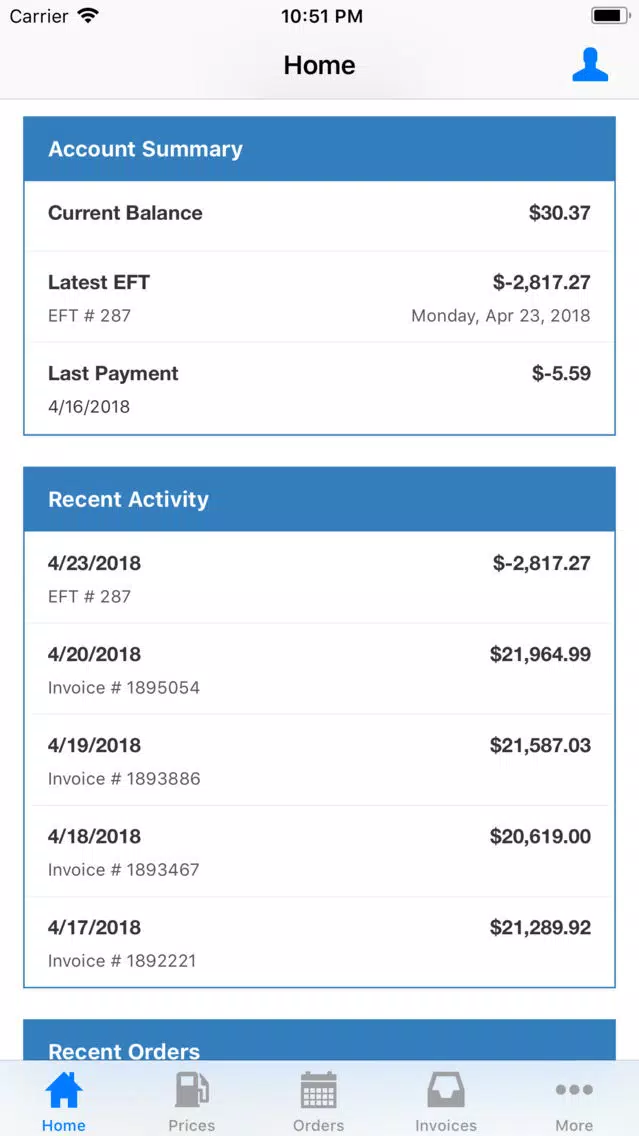Select the Home tab
The image size is (639, 1136).
pos(64,1101)
